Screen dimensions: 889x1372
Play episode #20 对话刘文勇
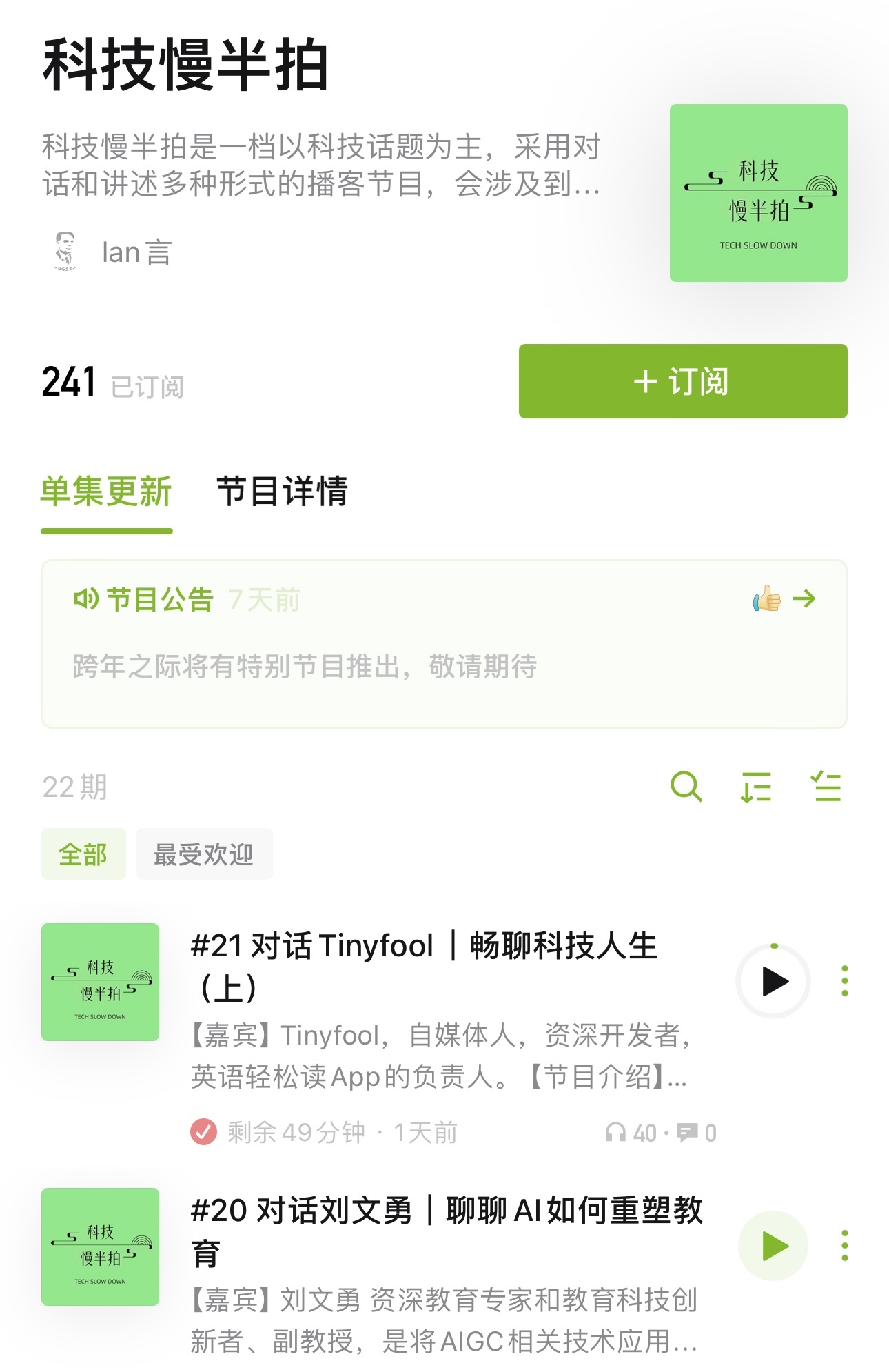click(x=774, y=1246)
